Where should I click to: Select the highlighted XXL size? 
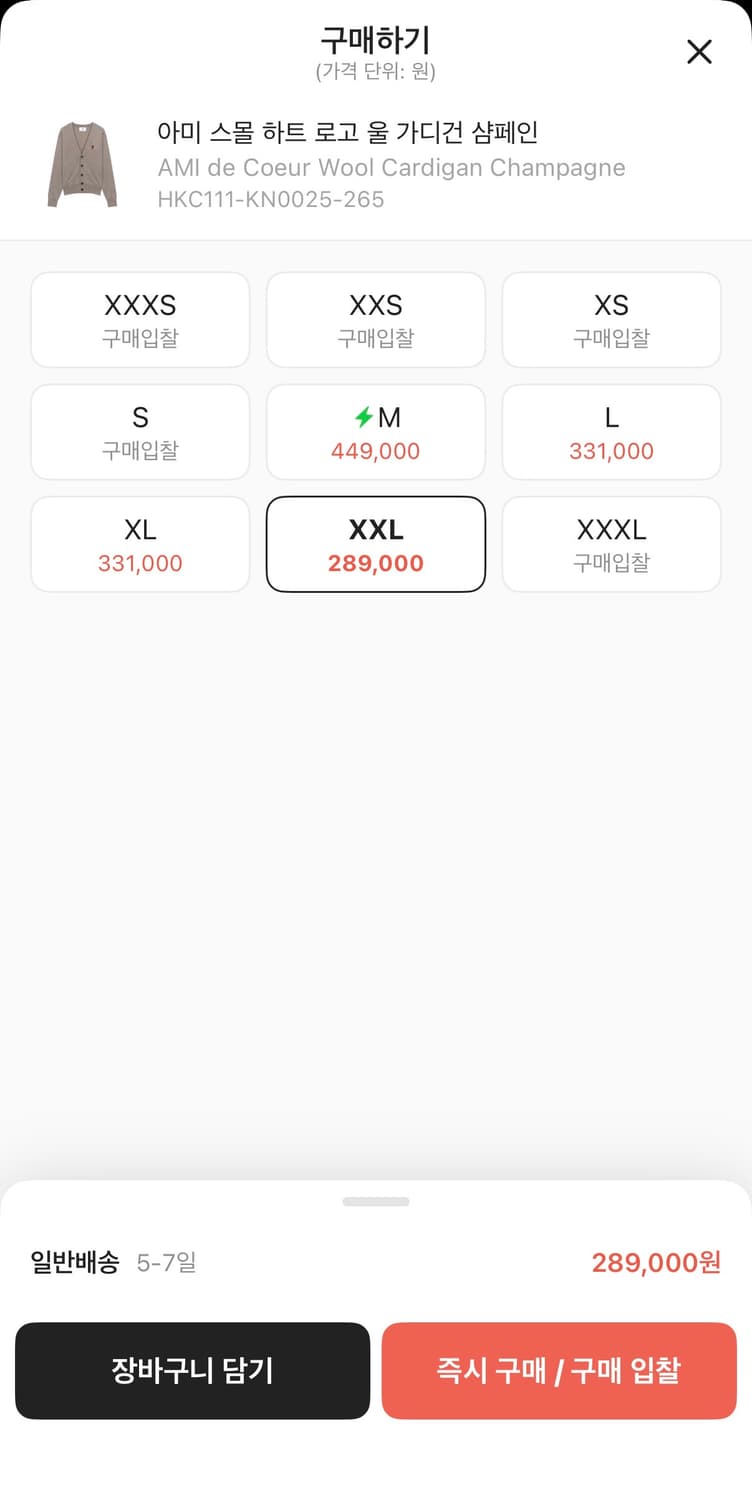[375, 544]
